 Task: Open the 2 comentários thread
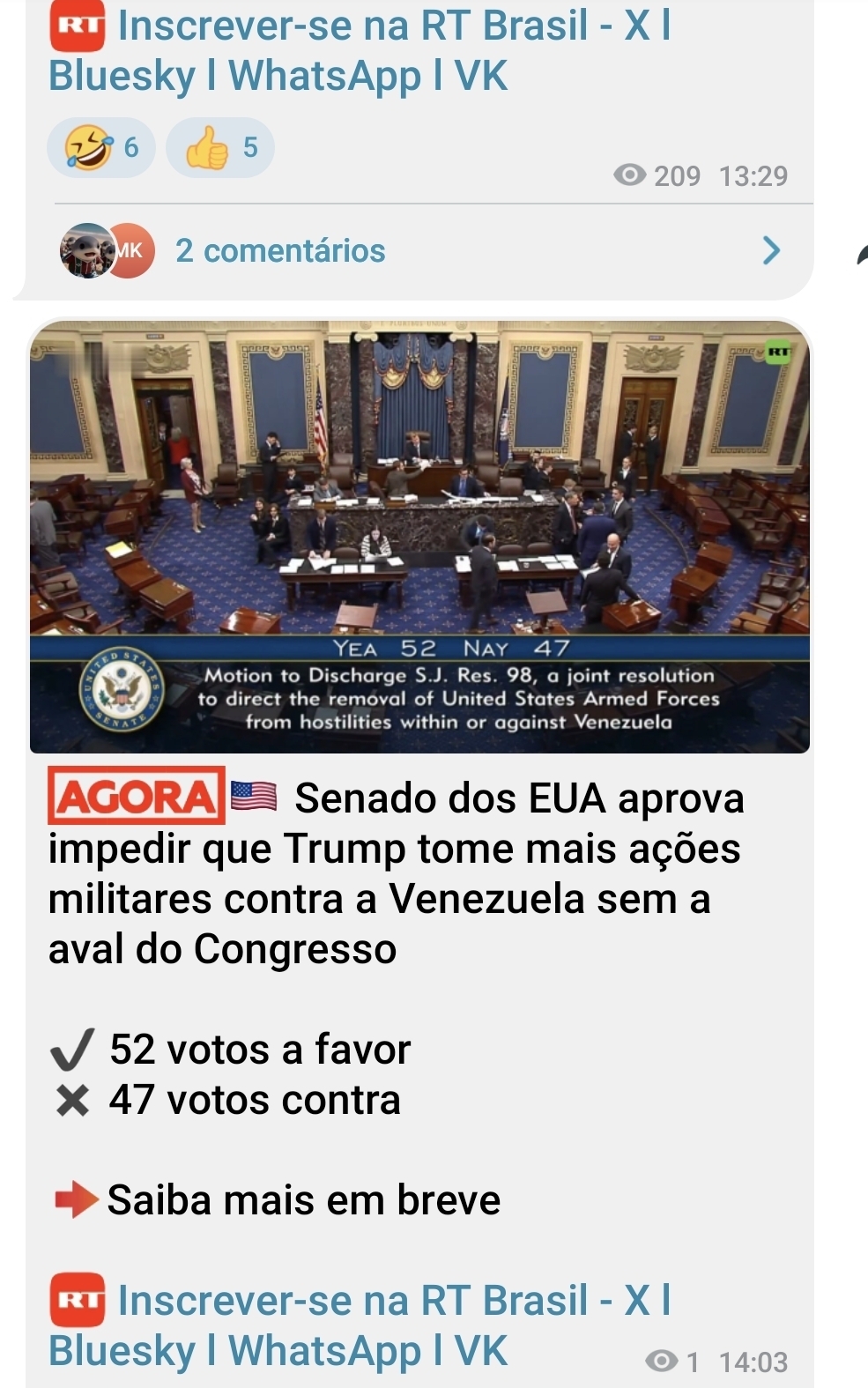click(280, 251)
